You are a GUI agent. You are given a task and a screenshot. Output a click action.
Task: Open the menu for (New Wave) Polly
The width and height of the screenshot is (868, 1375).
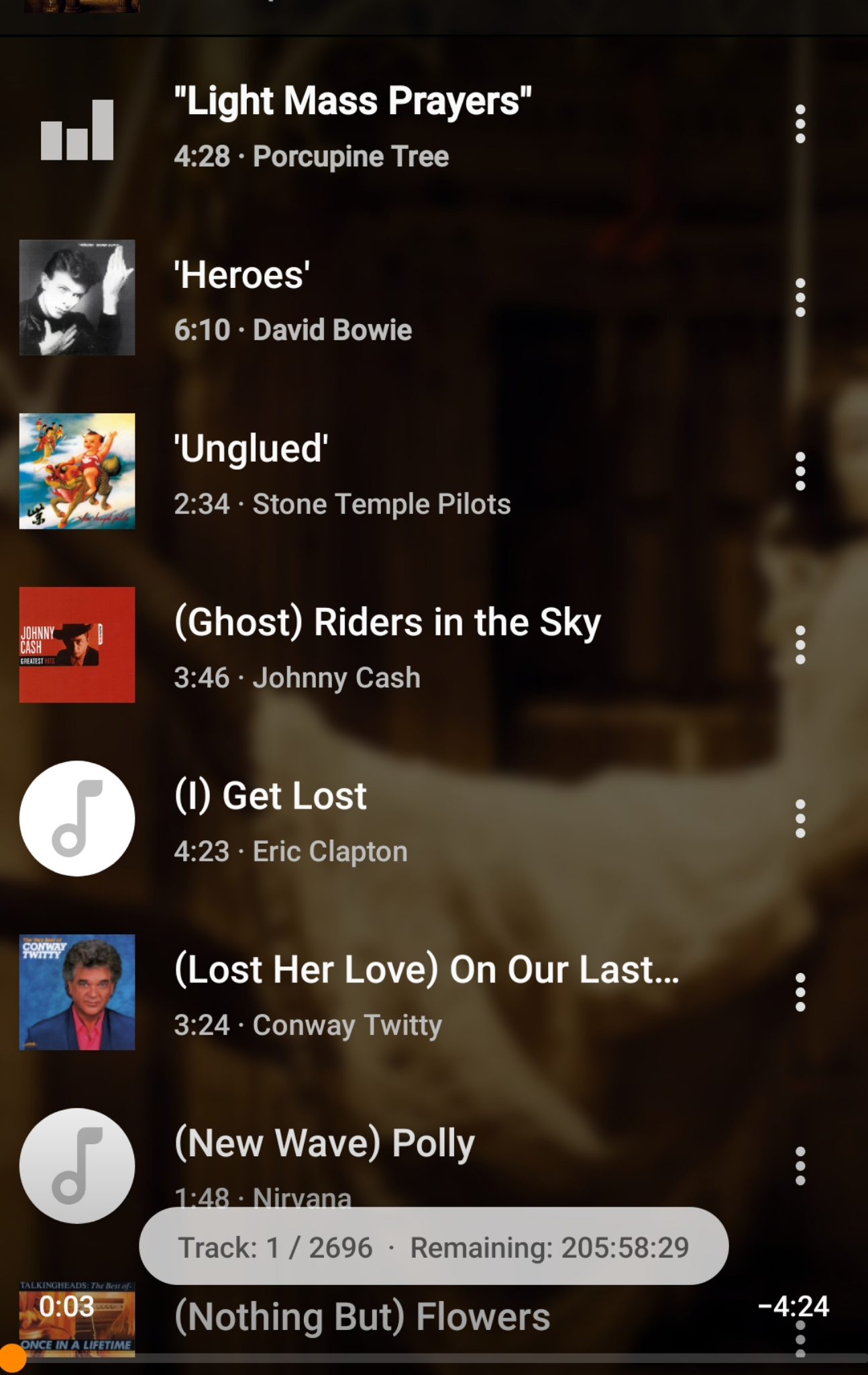point(800,1166)
